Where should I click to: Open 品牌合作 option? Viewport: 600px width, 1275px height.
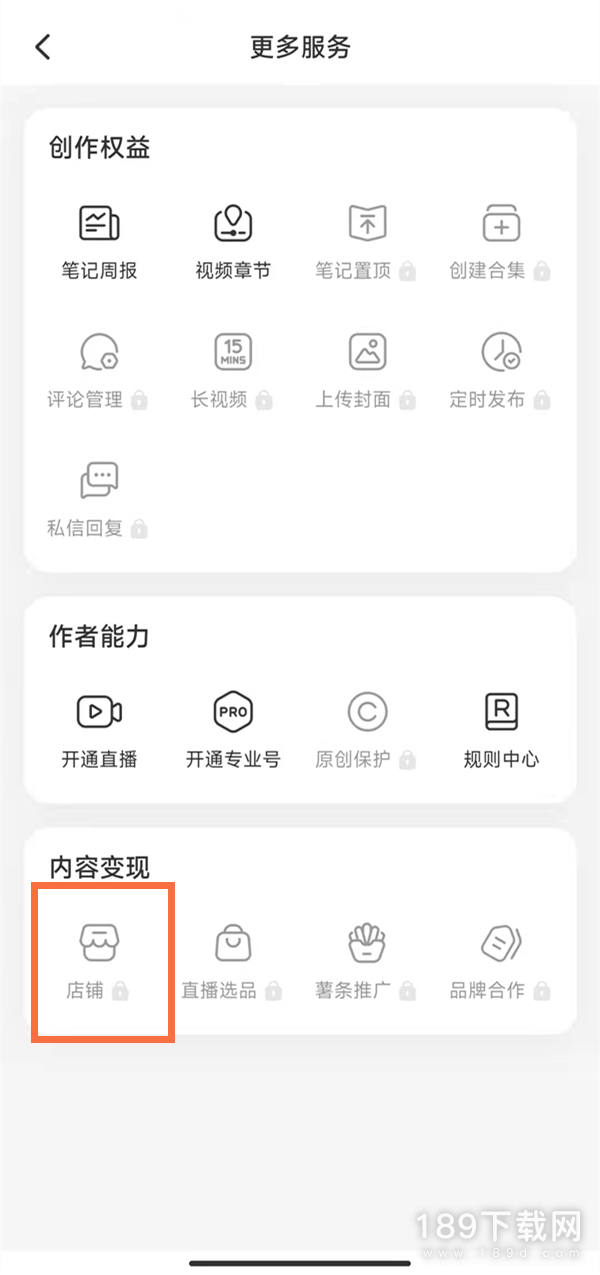pyautogui.click(x=500, y=962)
